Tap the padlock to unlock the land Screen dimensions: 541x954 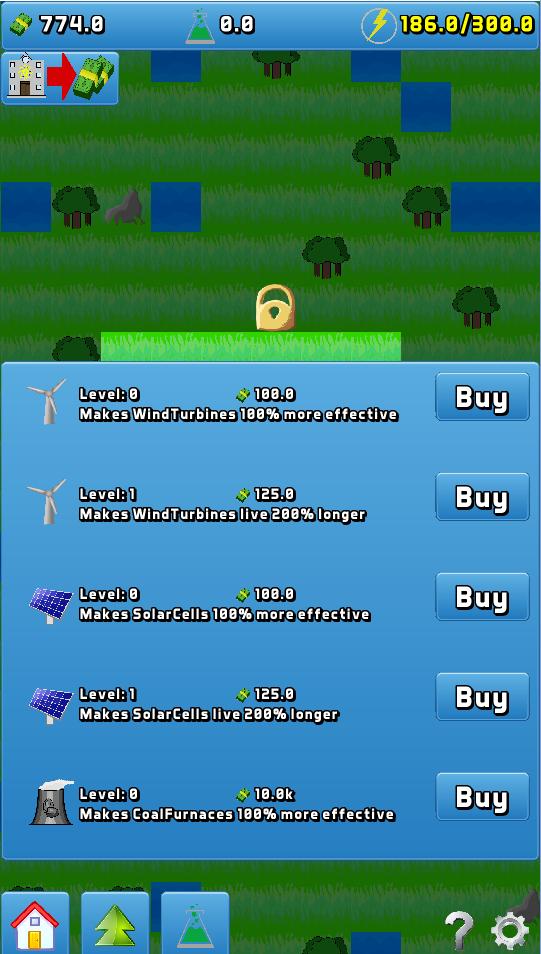[275, 308]
